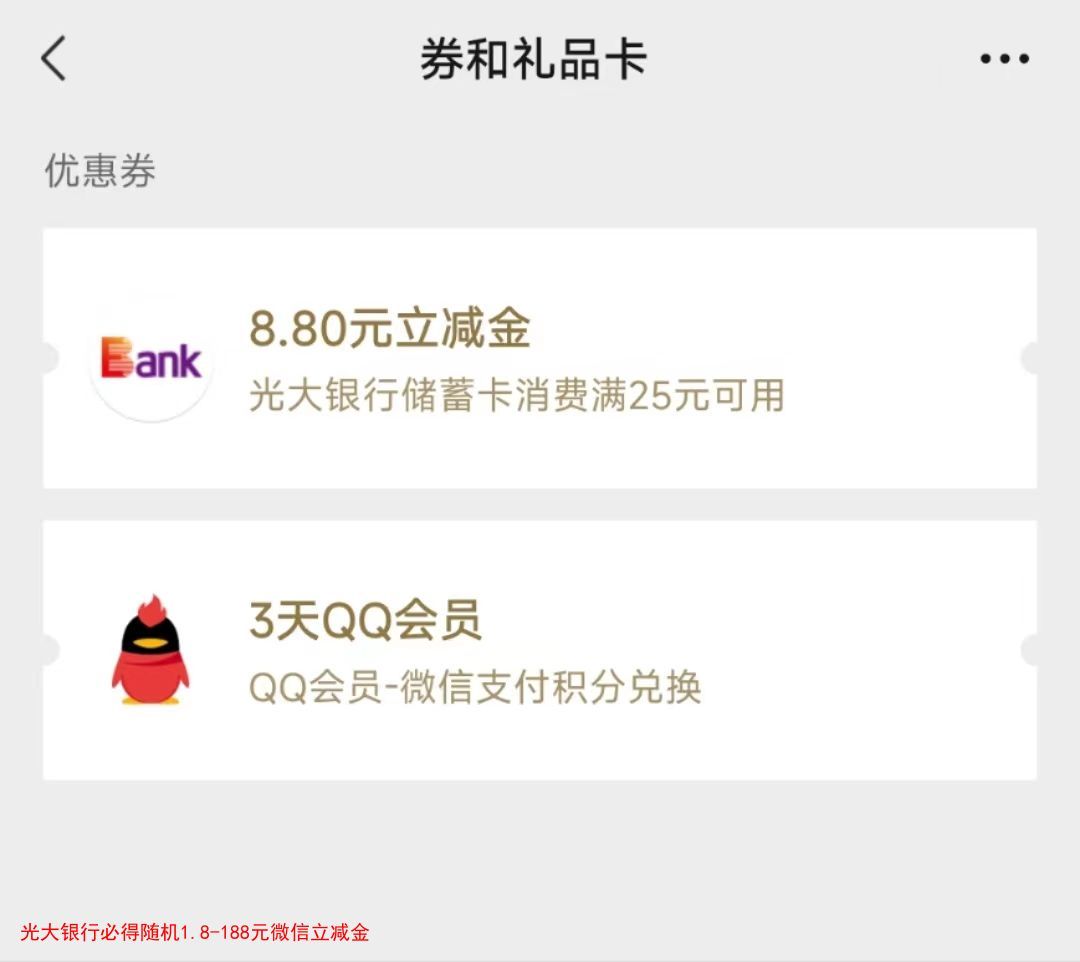Viewport: 1080px width, 962px height.
Task: Open the 8.80元立减金 coupon
Action: 539,358
